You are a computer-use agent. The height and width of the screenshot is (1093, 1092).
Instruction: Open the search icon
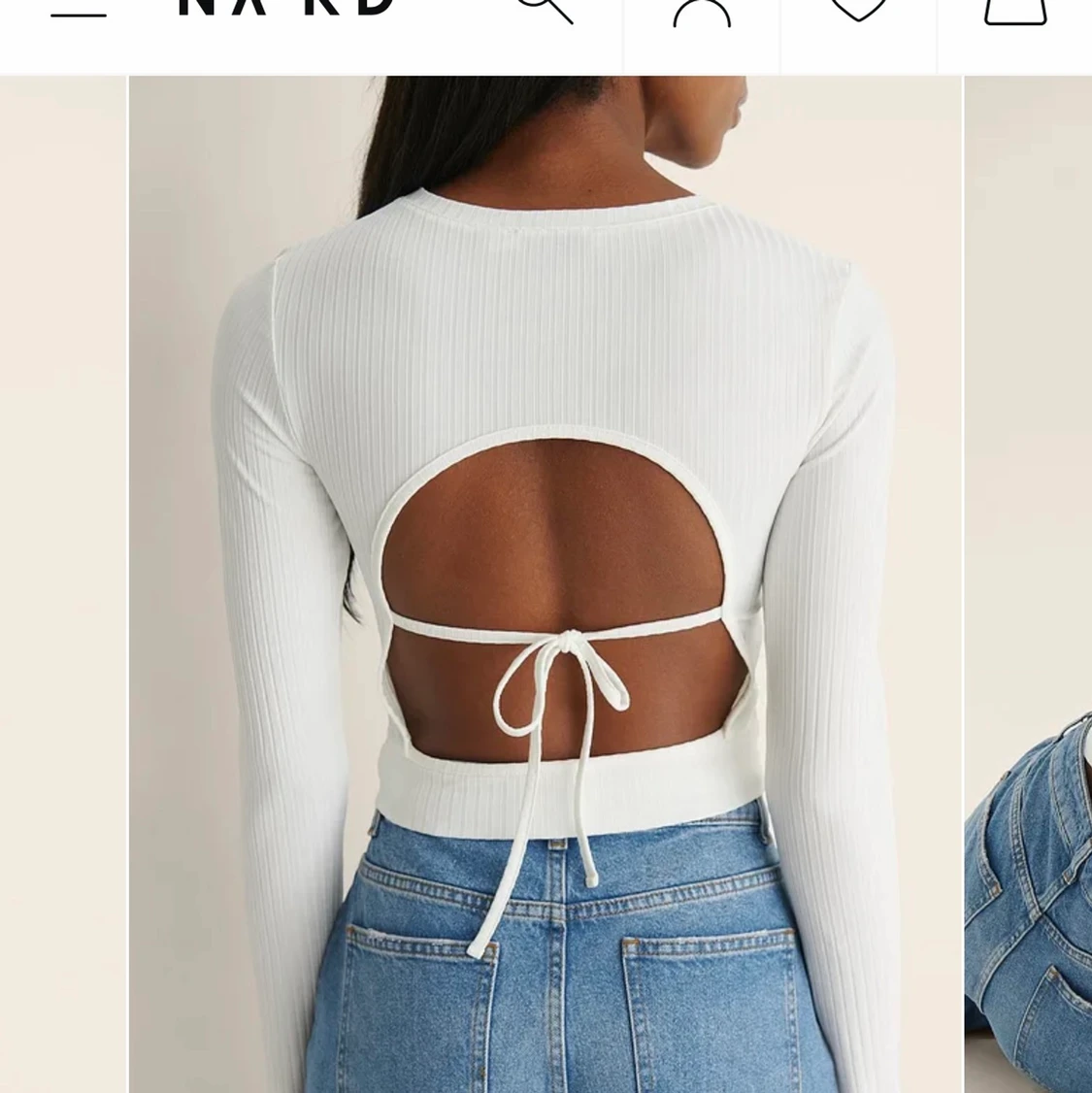[x=546, y=10]
